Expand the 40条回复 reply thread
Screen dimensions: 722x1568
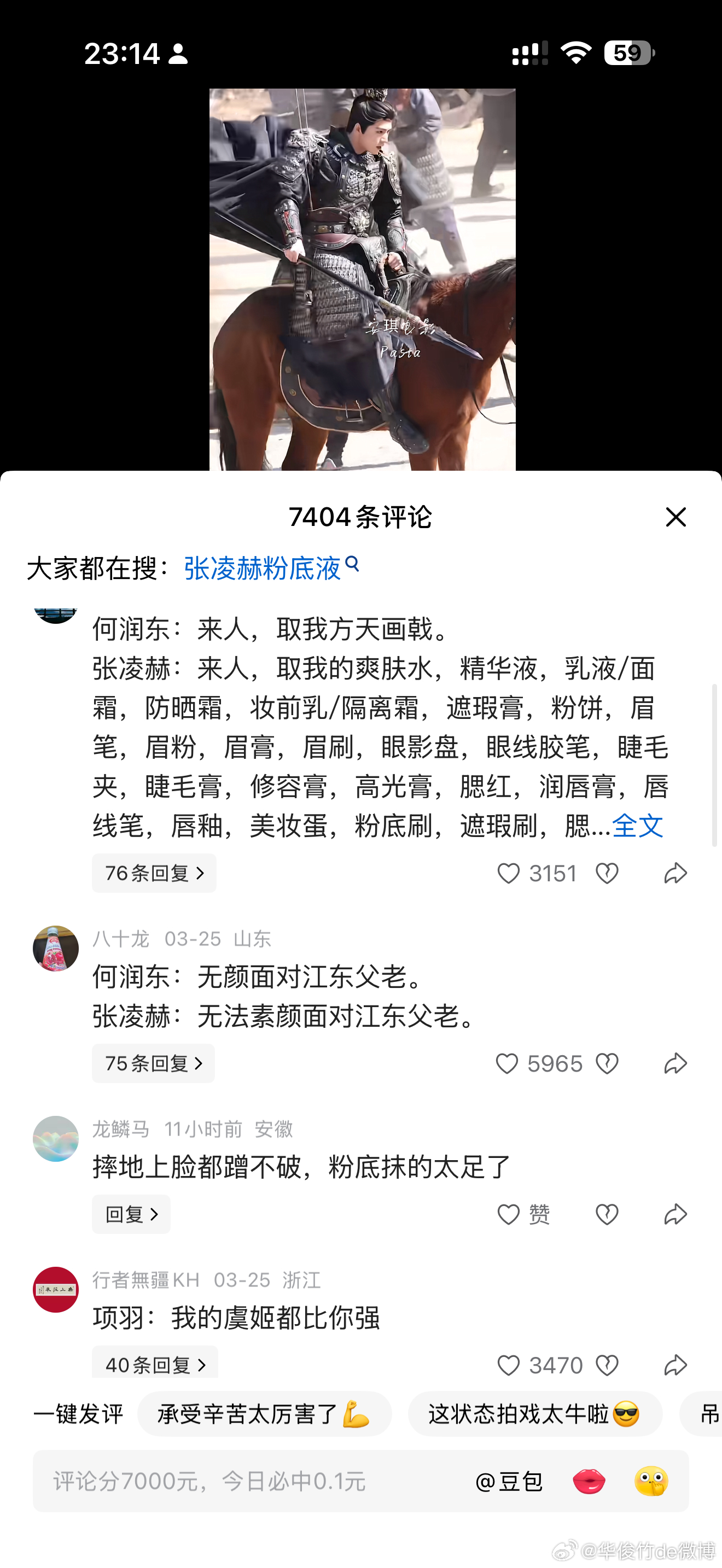(155, 1362)
